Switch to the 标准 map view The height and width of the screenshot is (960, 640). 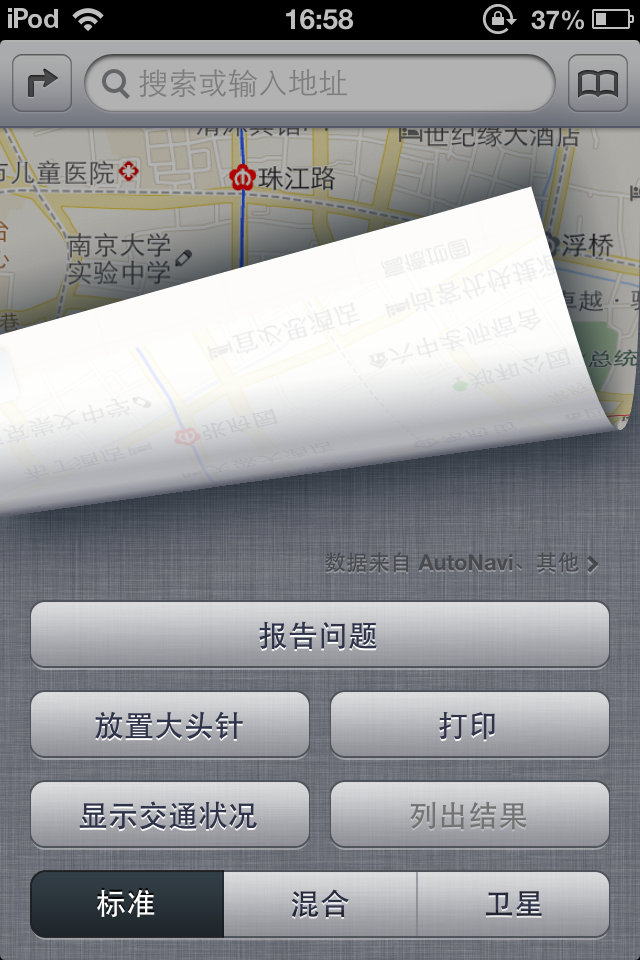(127, 904)
